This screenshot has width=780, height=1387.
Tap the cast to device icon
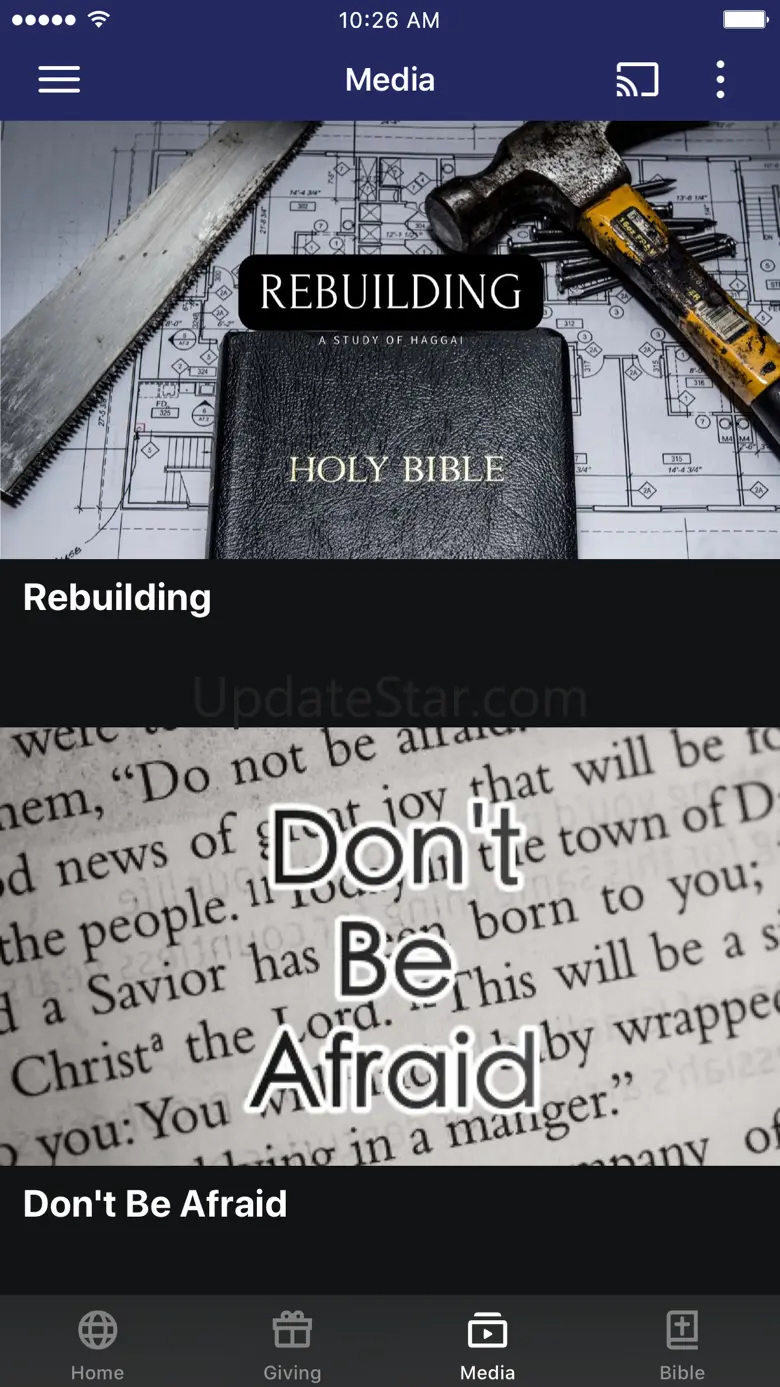click(637, 80)
